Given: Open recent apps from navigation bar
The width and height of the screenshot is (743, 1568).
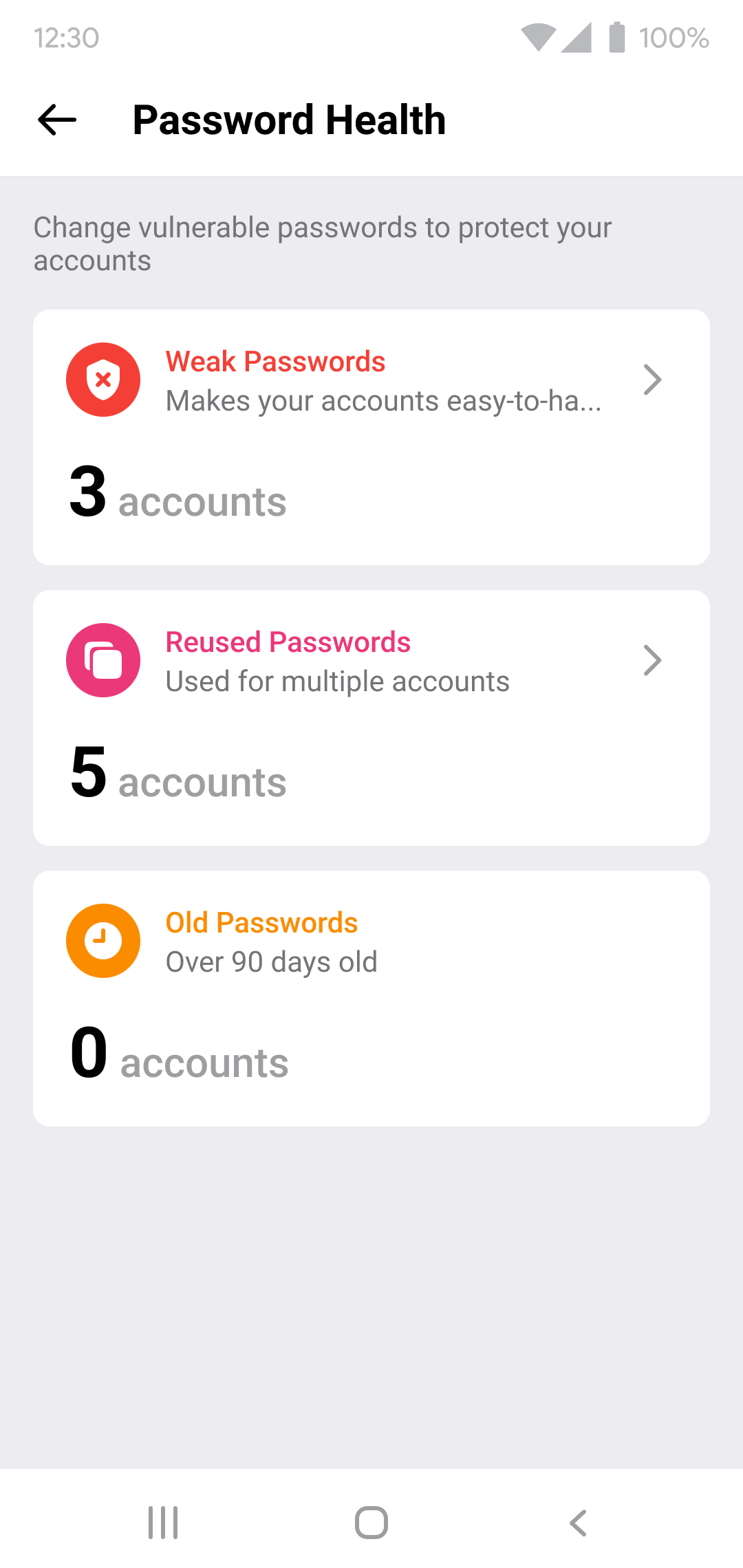Looking at the screenshot, I should [x=163, y=1523].
